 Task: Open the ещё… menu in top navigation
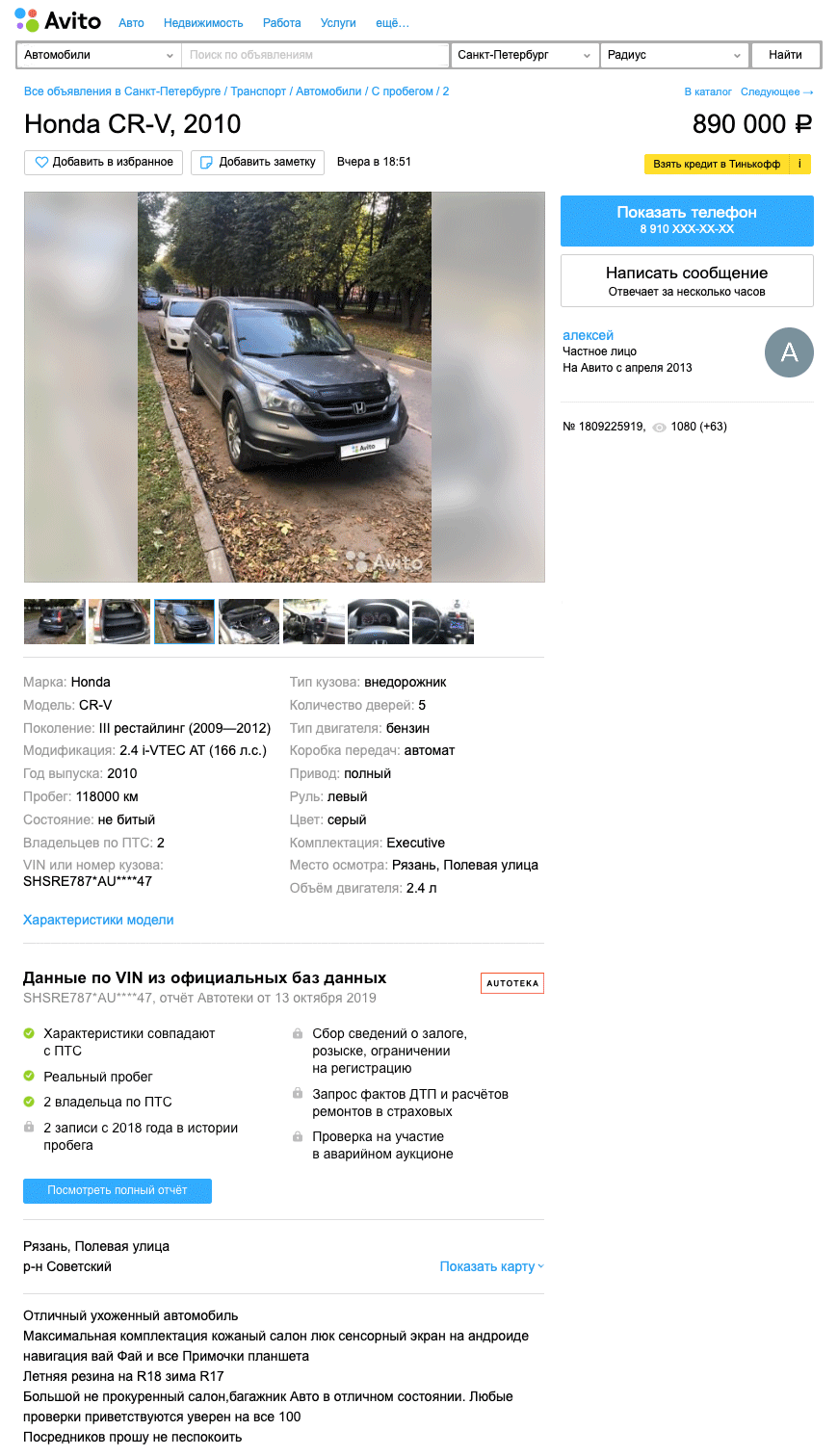[392, 23]
